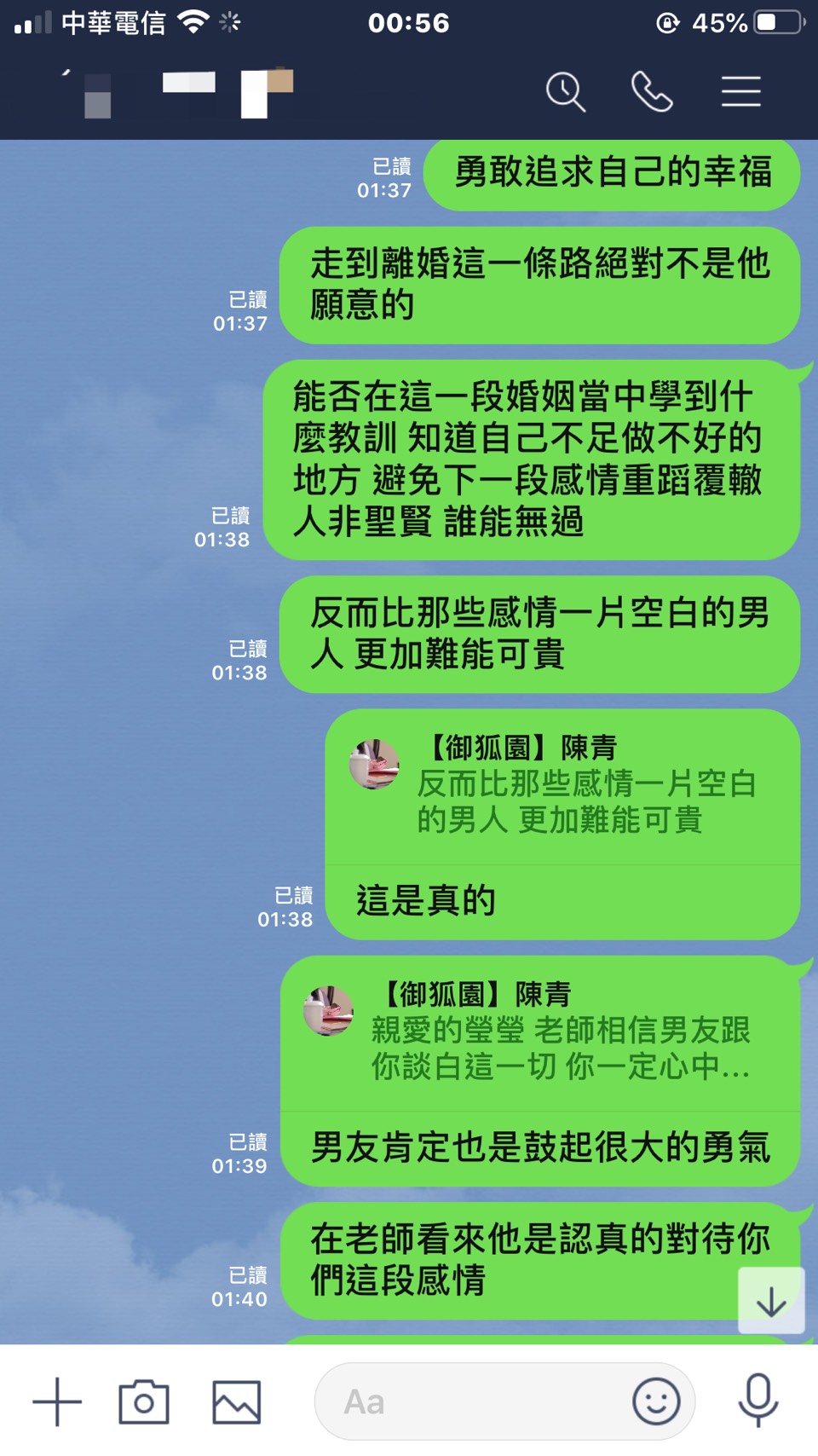This screenshot has width=818, height=1456.
Task: Open the photo gallery picker
Action: pyautogui.click(x=236, y=1402)
